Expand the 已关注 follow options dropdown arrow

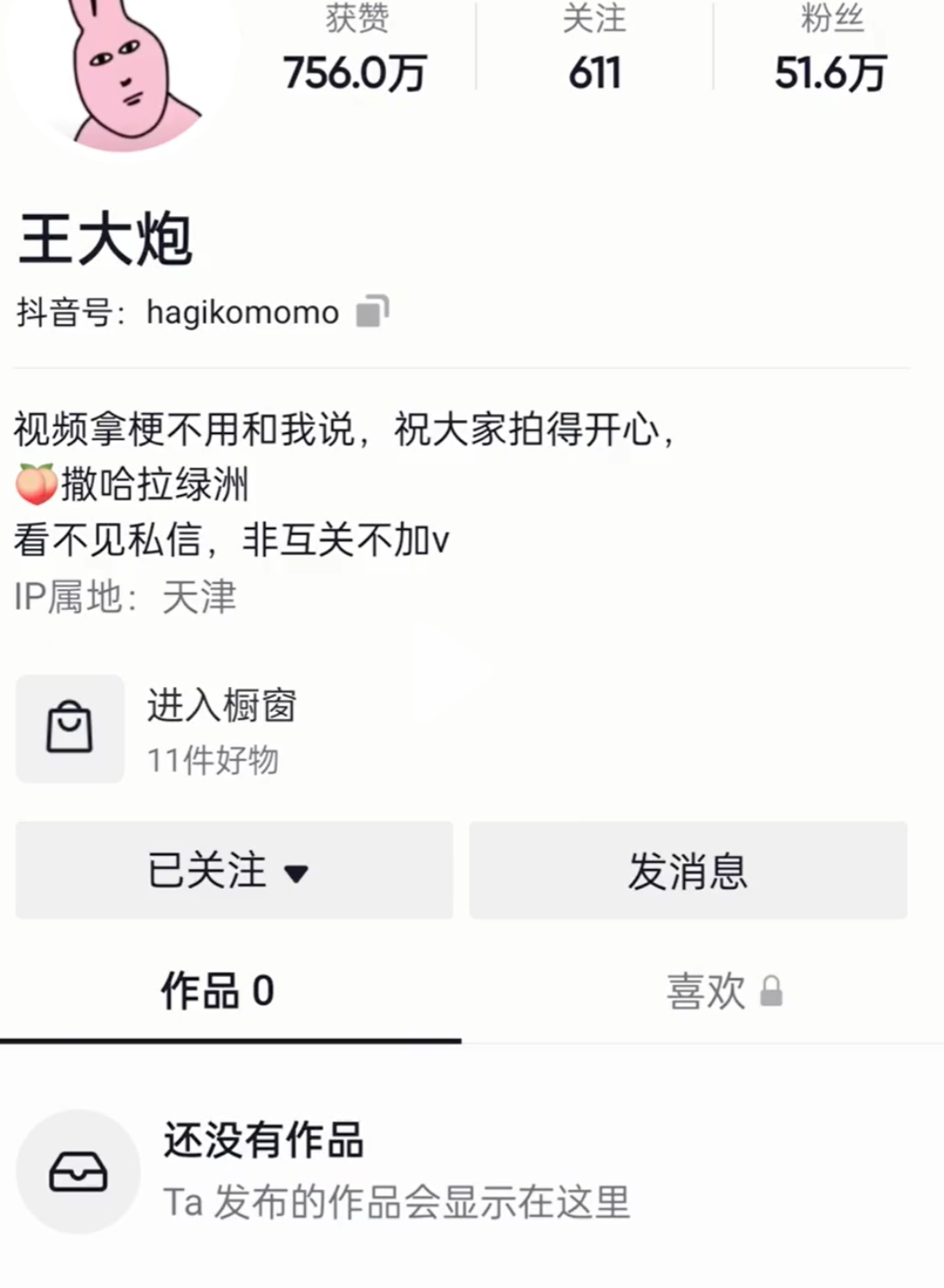click(x=295, y=874)
